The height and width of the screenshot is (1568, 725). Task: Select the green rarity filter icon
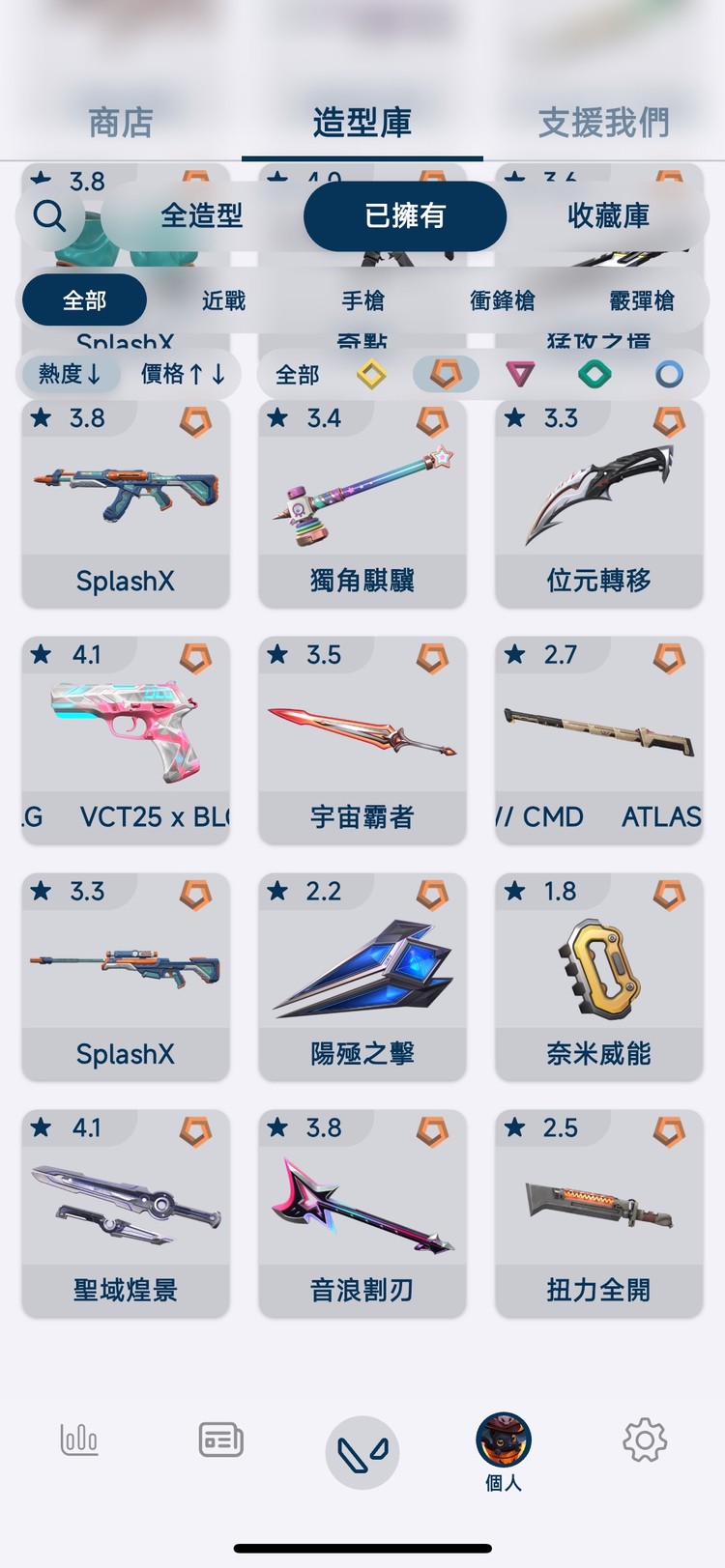(594, 374)
